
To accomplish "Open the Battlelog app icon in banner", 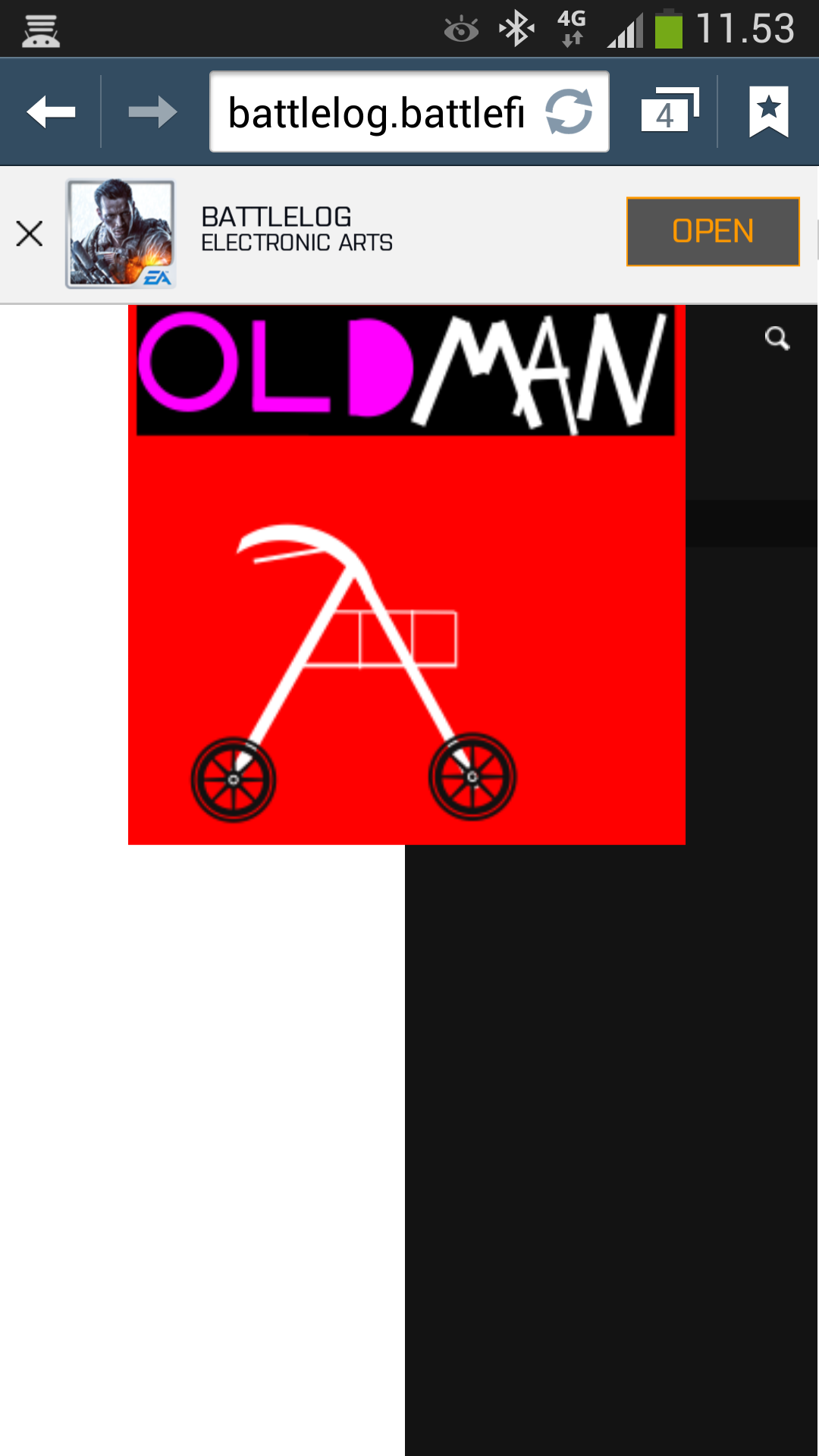I will [x=121, y=234].
